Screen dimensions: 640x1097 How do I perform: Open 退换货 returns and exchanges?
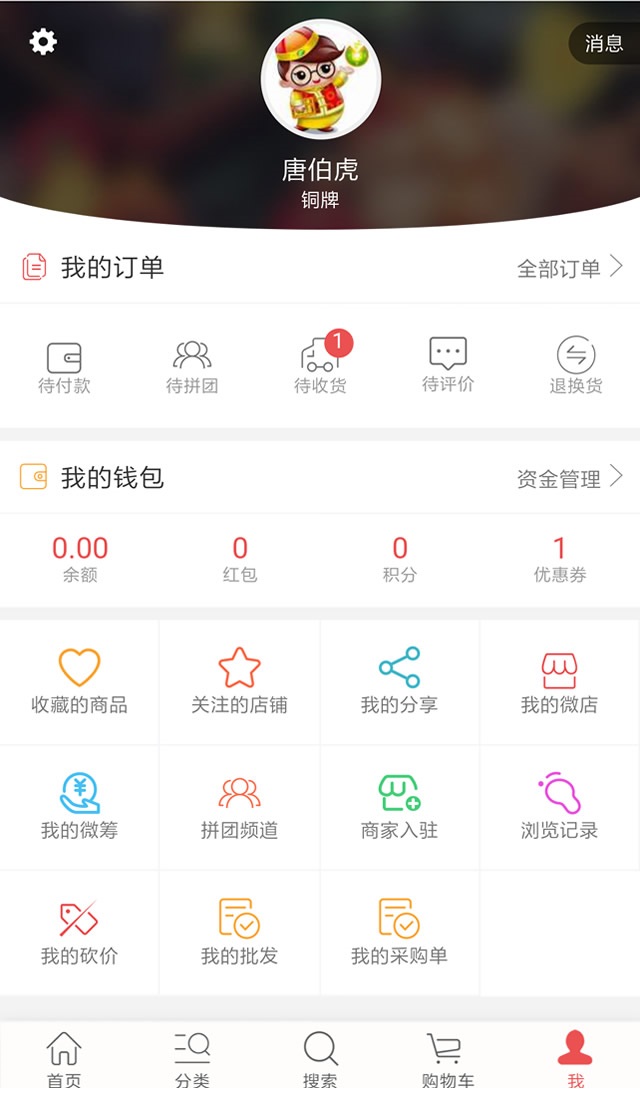point(576,367)
